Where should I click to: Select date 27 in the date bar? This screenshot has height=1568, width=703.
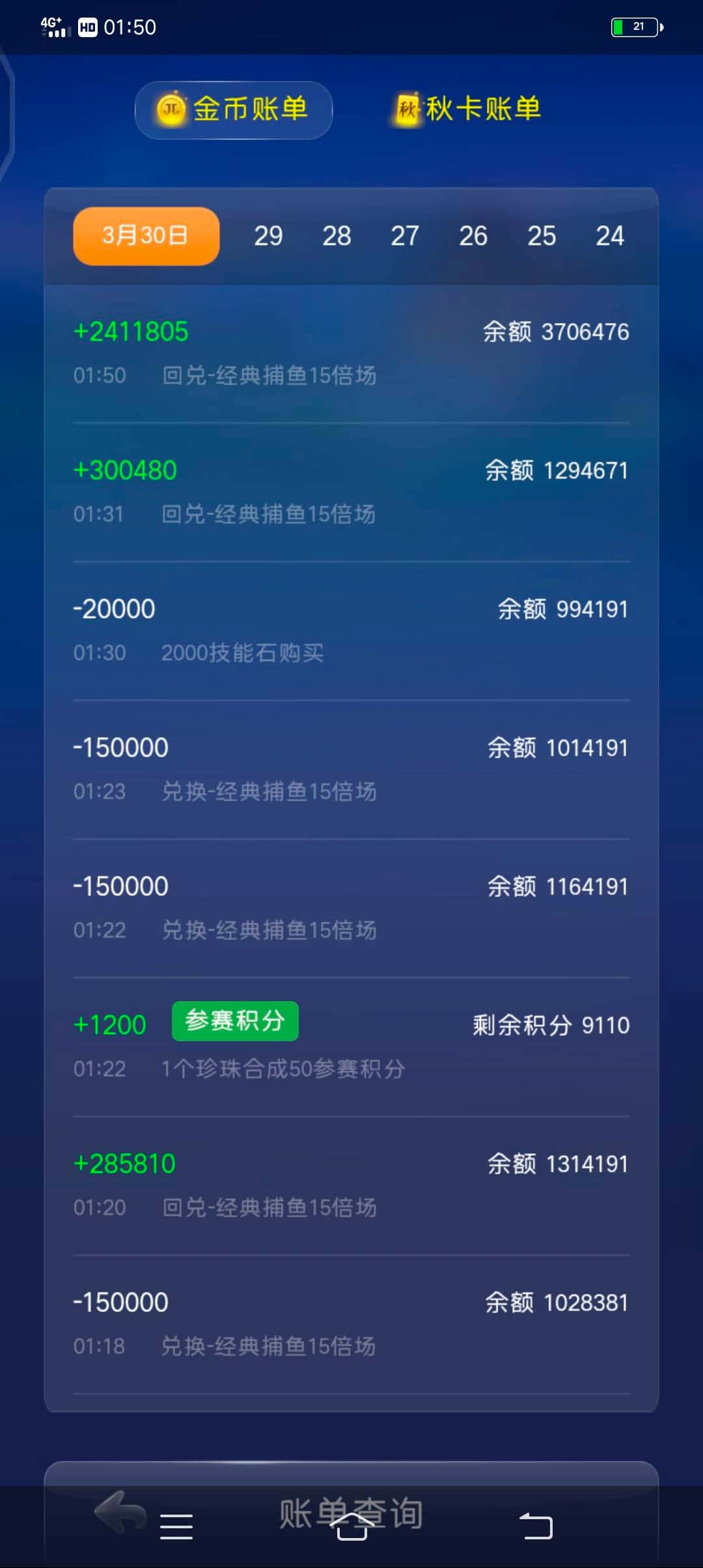[406, 236]
